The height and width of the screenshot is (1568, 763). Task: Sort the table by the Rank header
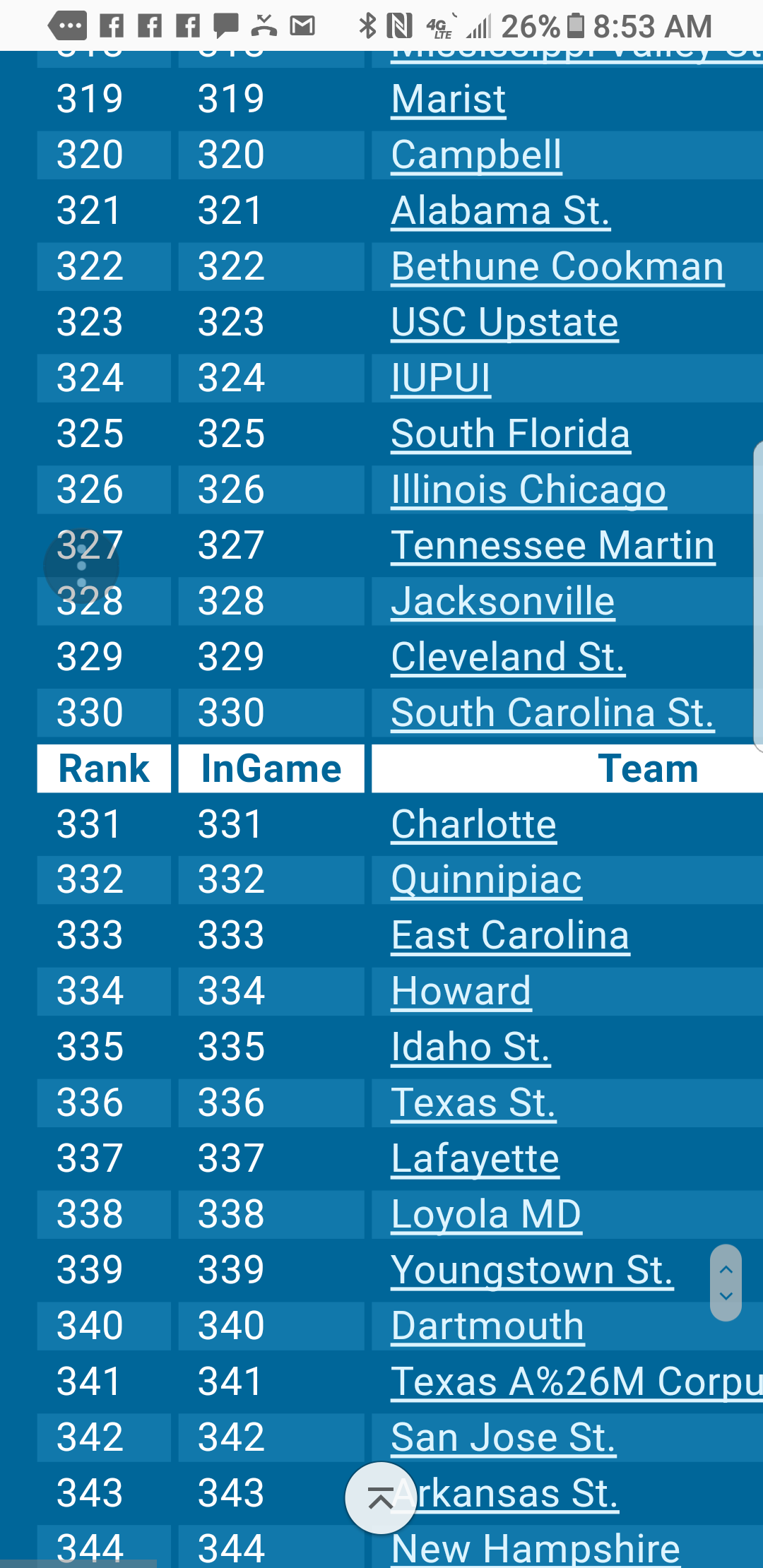[104, 768]
